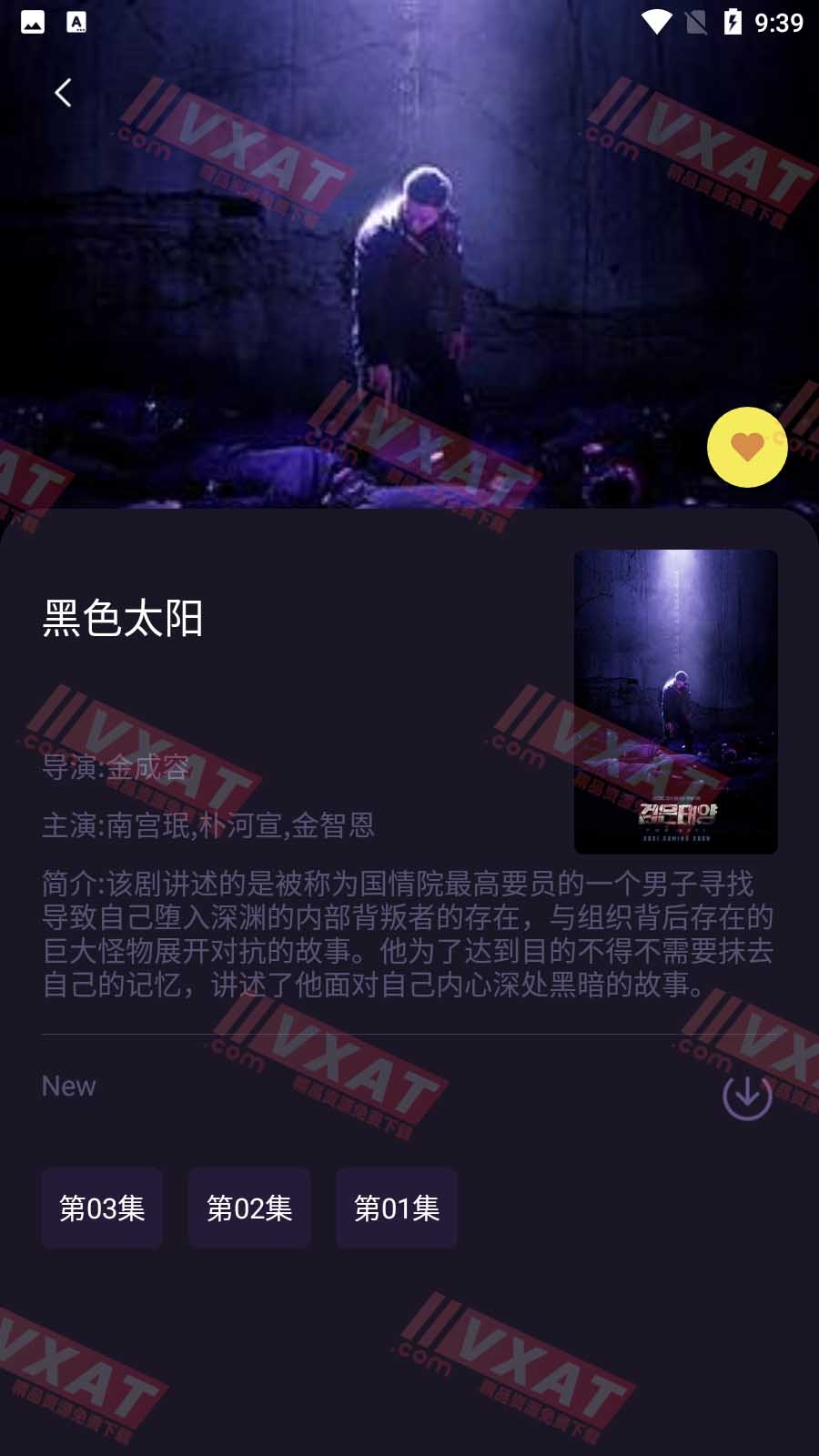
Task: Favorite this drama with the heart button
Action: point(747,447)
